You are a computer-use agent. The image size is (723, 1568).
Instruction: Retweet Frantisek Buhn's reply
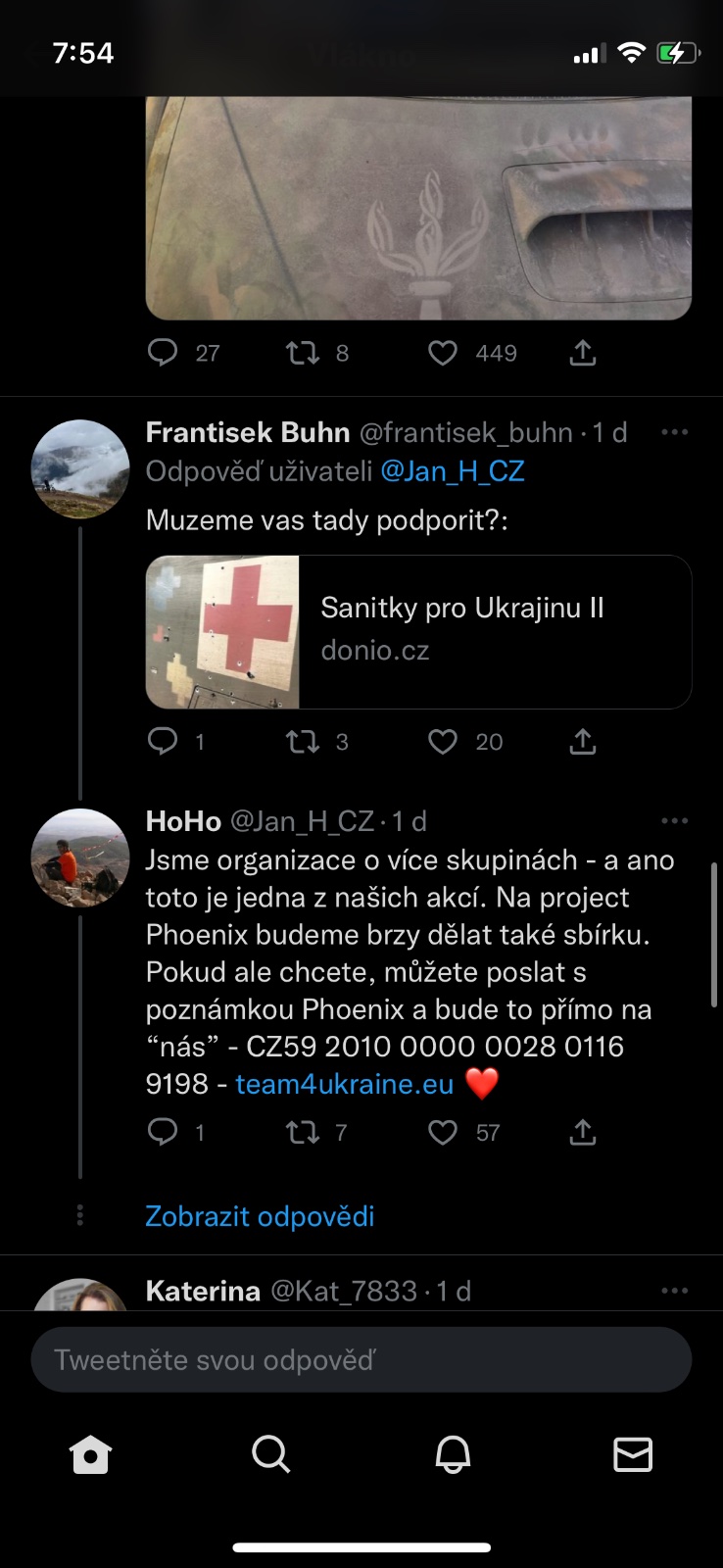(x=303, y=742)
